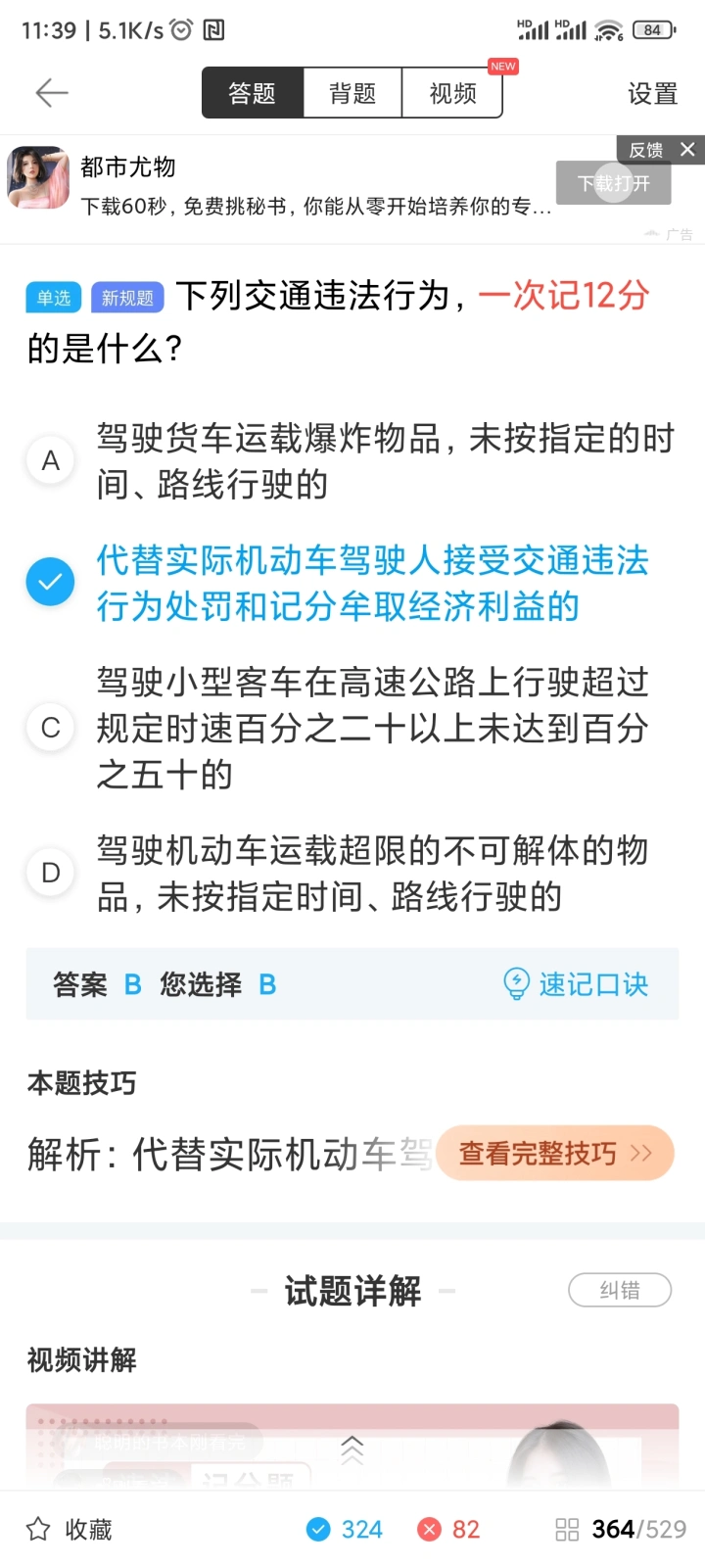Close the 都市尤物 ad banner
Viewport: 705px width, 1568px height.
tap(687, 149)
